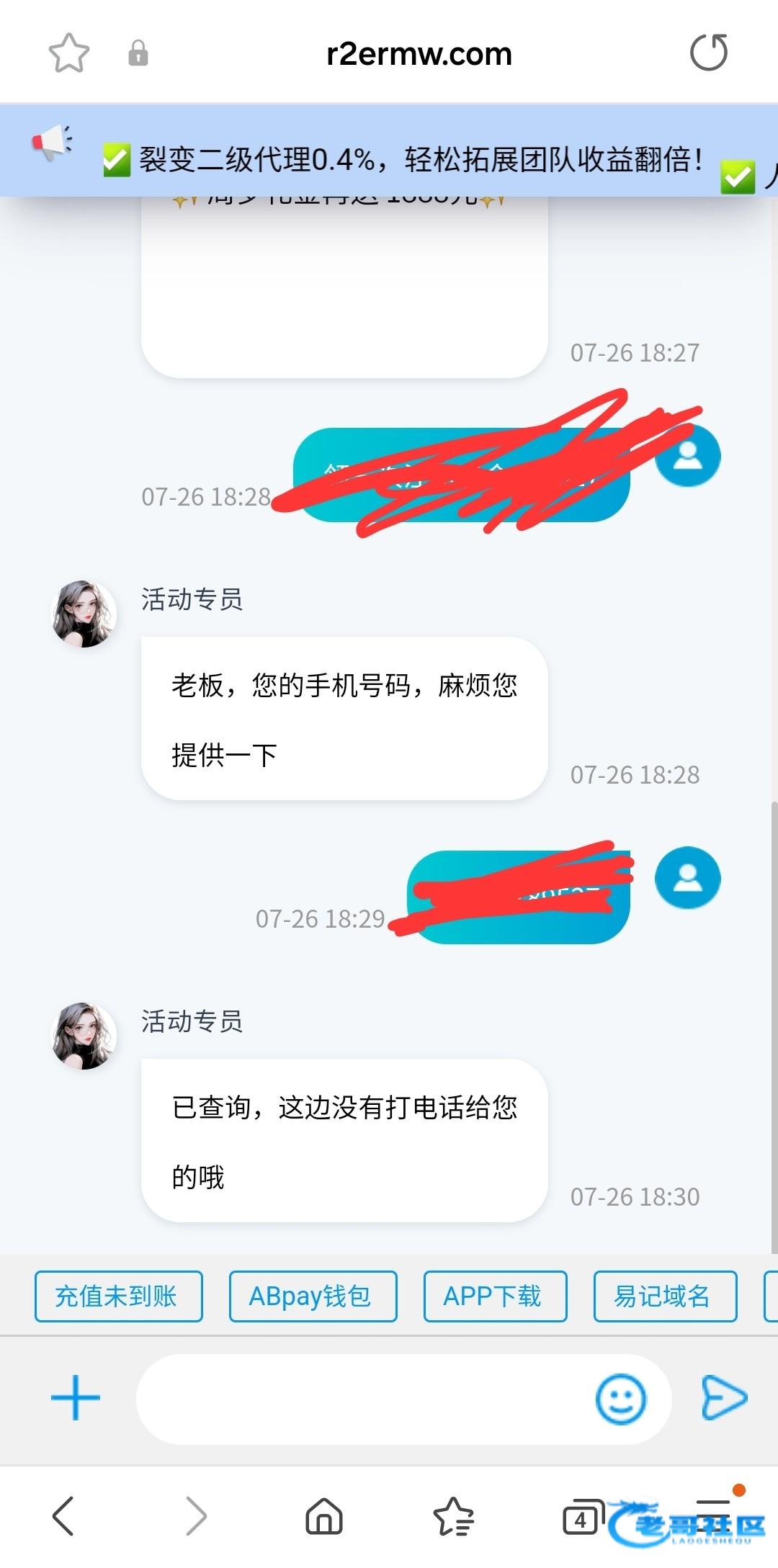Send the chat message
Image resolution: width=778 pixels, height=1568 pixels.
724,1398
